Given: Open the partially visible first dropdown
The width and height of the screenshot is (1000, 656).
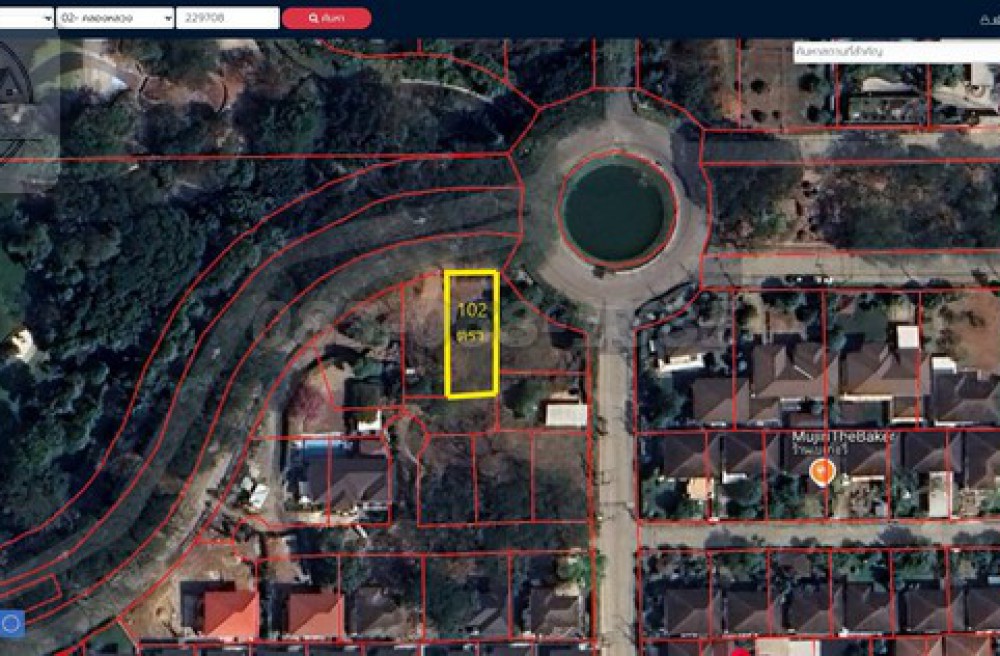Looking at the screenshot, I should pyautogui.click(x=26, y=18).
